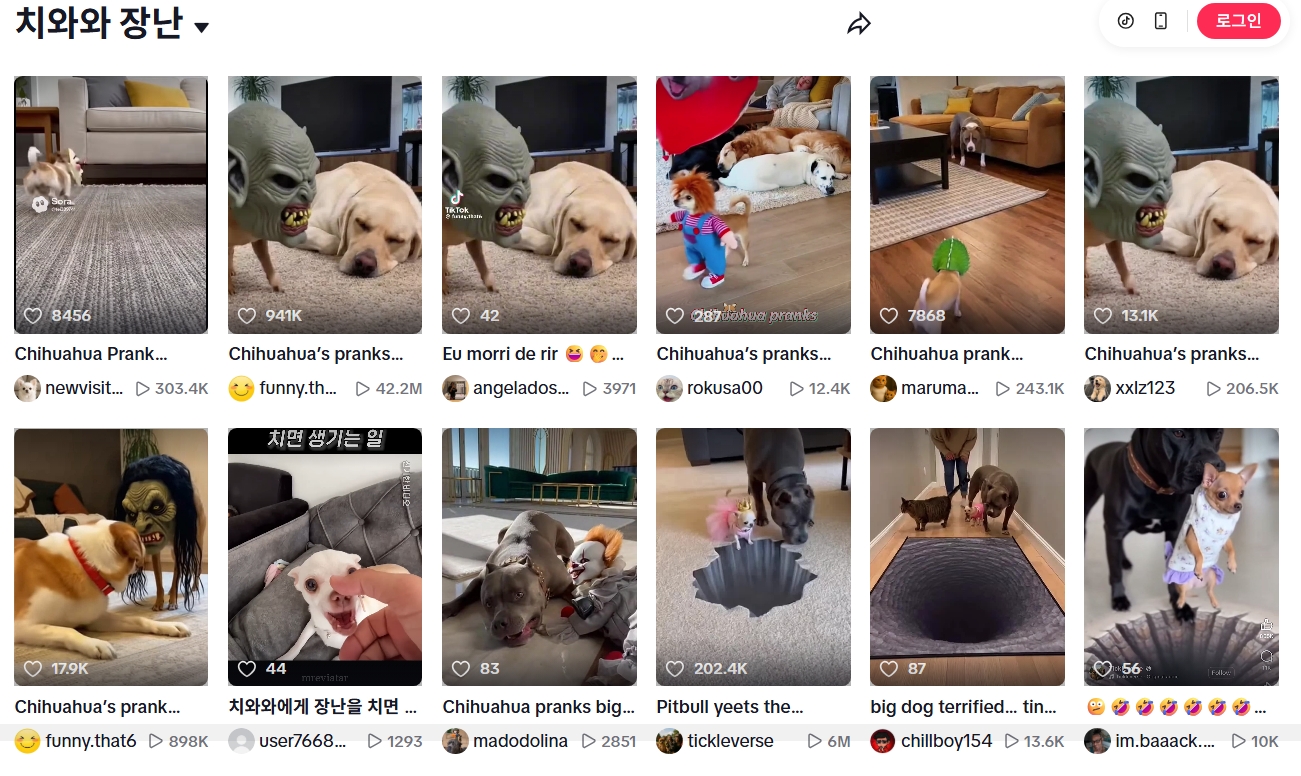
Task: View chillboy154's profile
Action: (x=945, y=741)
